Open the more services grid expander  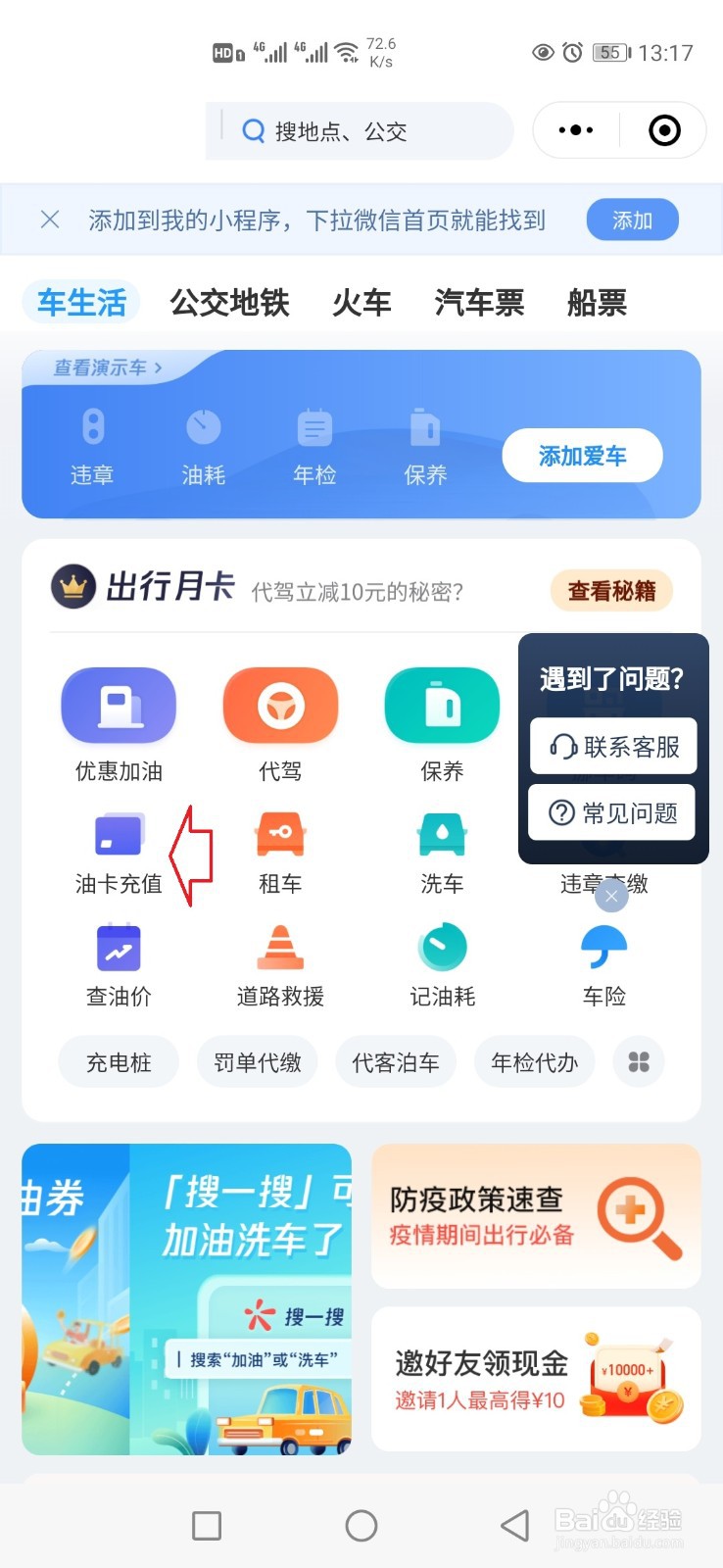tap(638, 1061)
